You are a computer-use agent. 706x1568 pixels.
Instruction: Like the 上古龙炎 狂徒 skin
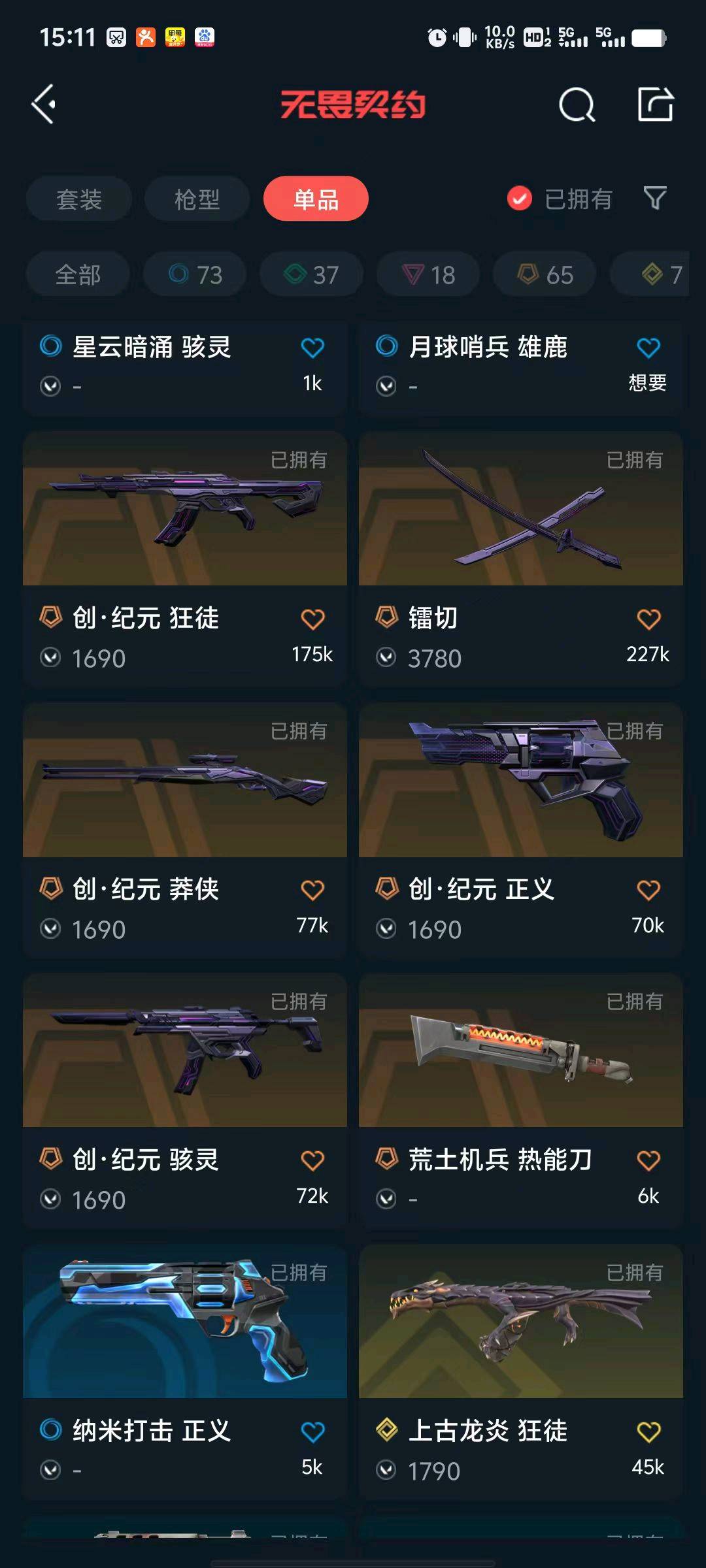(648, 1431)
